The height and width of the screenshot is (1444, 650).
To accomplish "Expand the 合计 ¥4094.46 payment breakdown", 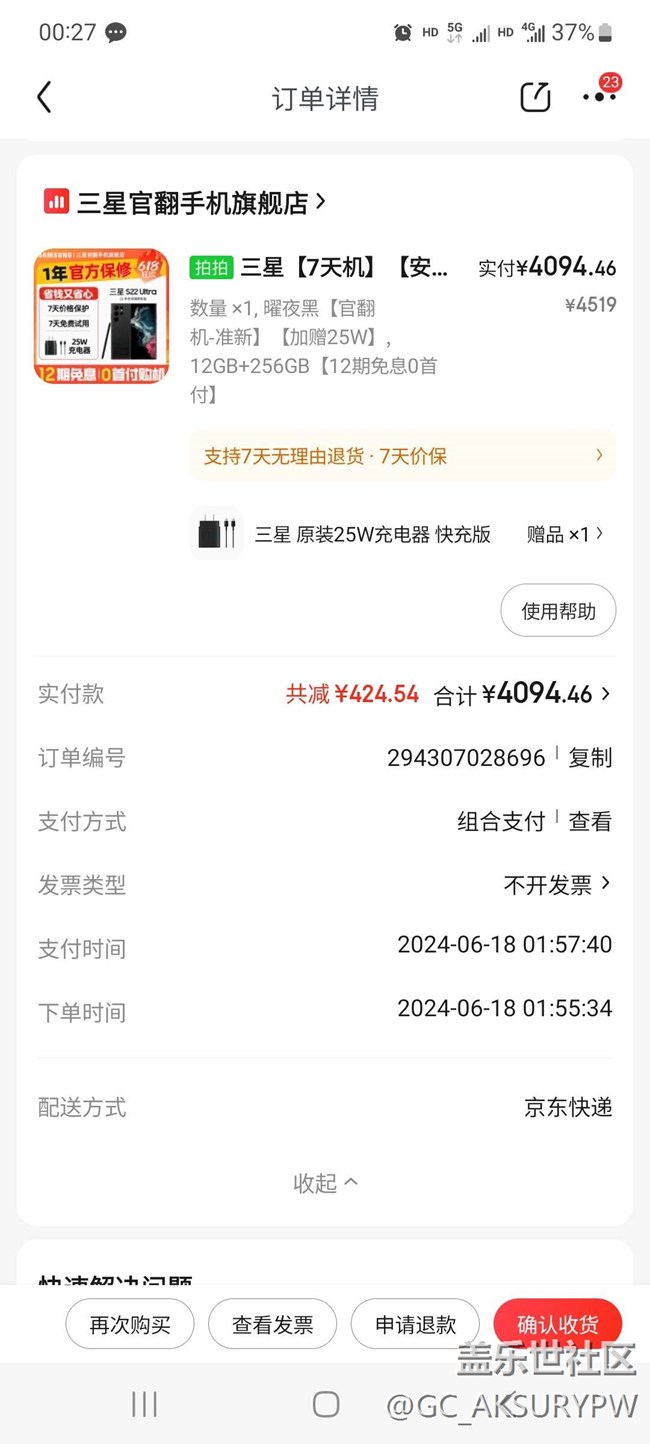I will pos(522,694).
